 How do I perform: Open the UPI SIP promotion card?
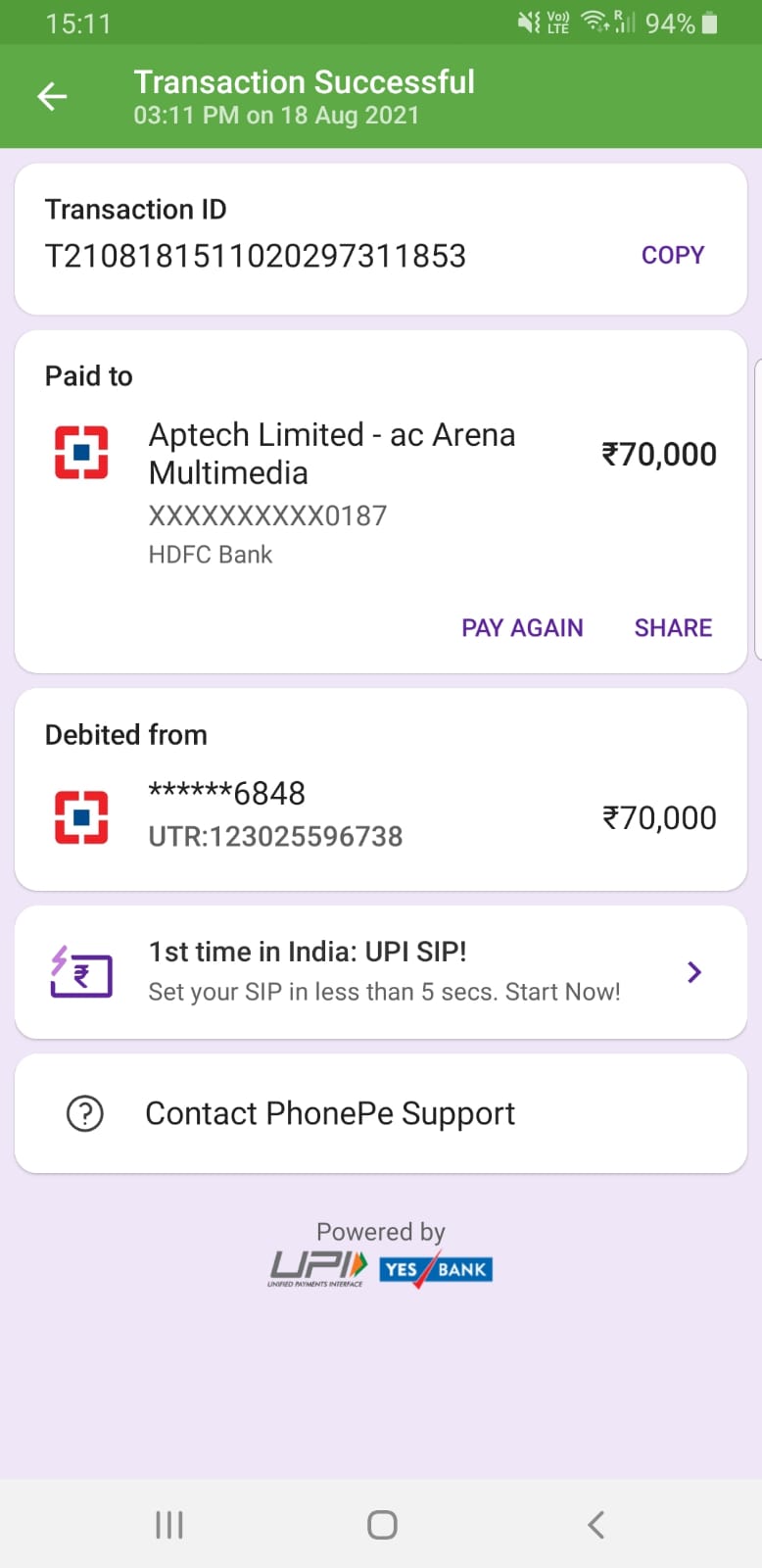tap(381, 972)
